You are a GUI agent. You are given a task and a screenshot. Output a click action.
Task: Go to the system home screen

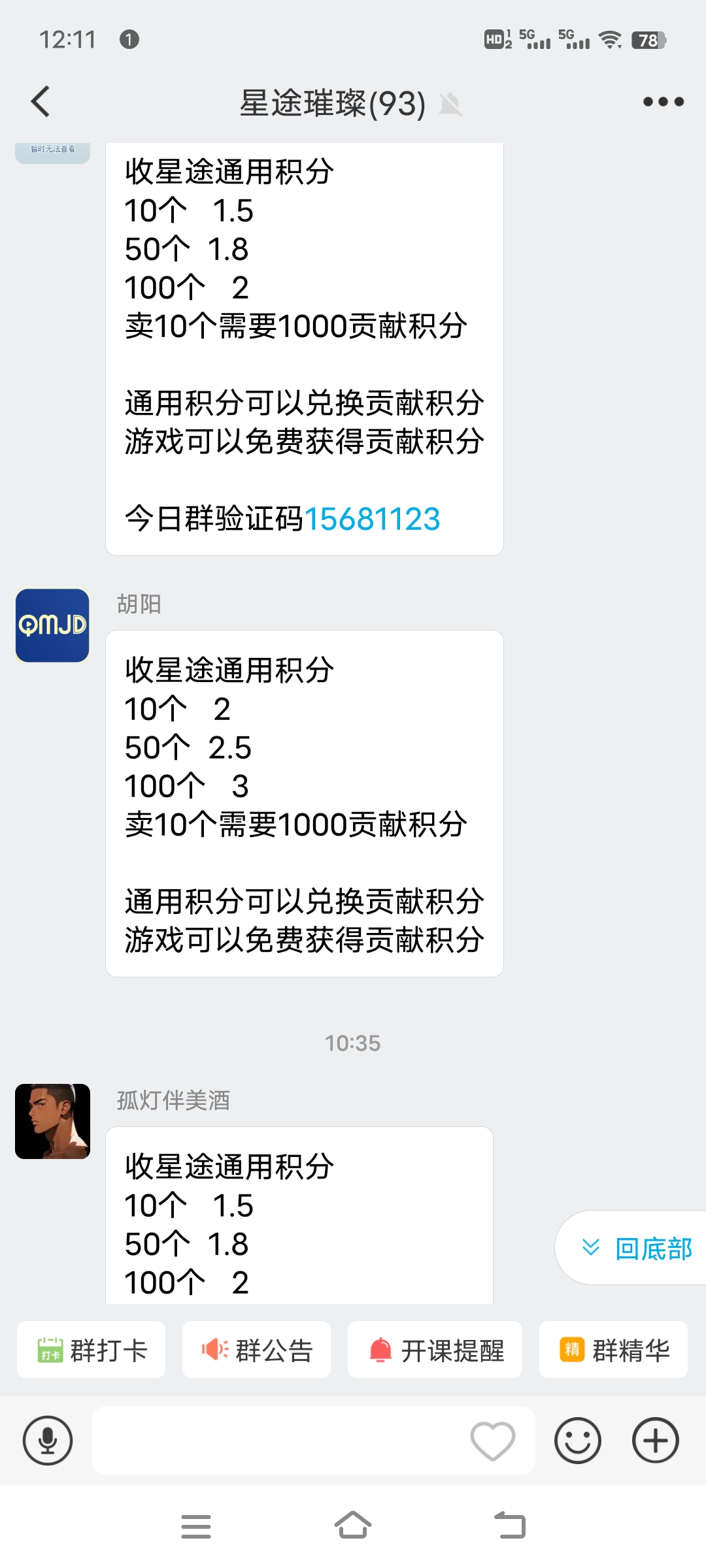point(353,1526)
